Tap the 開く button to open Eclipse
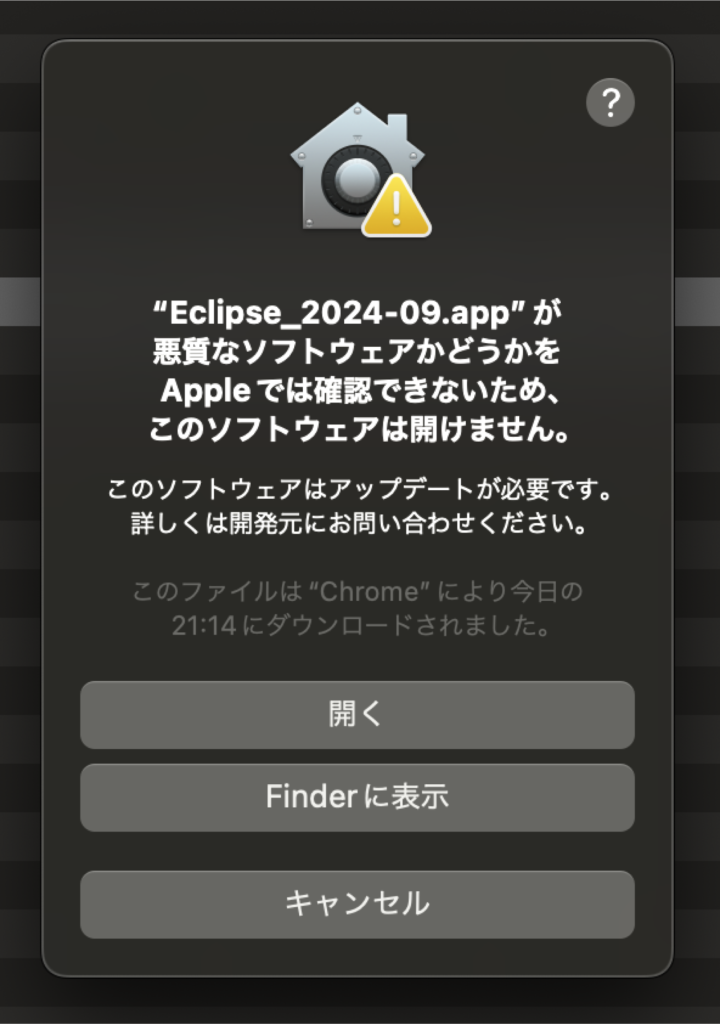Viewport: 720px width, 1024px height. (x=357, y=715)
